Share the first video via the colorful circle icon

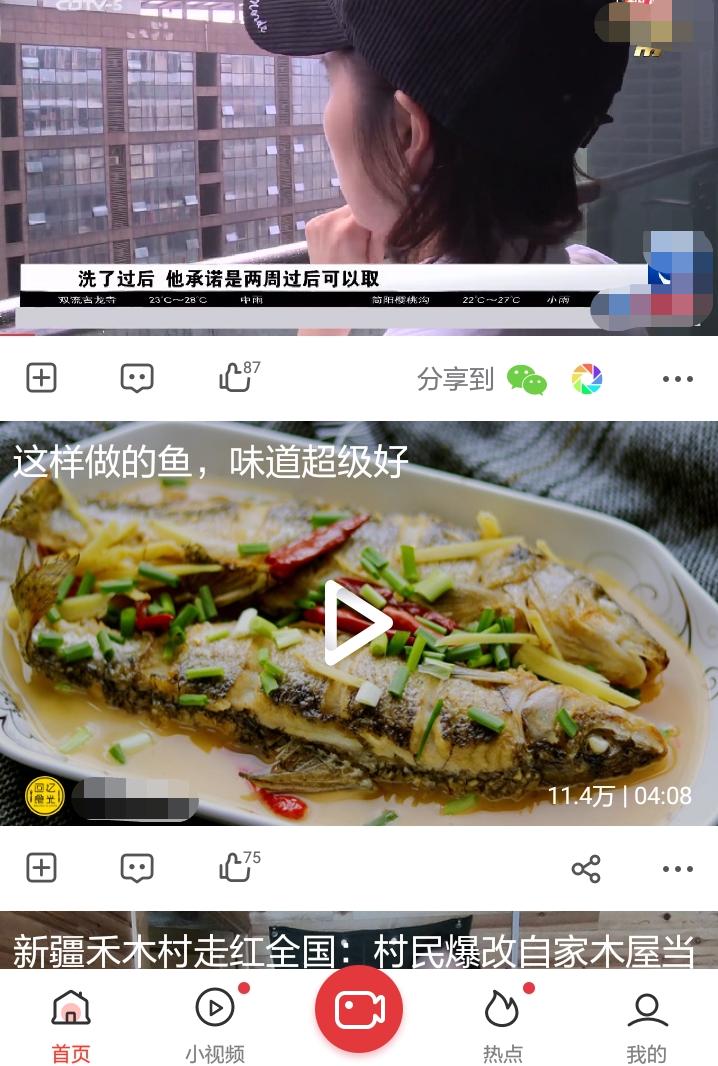coord(587,379)
